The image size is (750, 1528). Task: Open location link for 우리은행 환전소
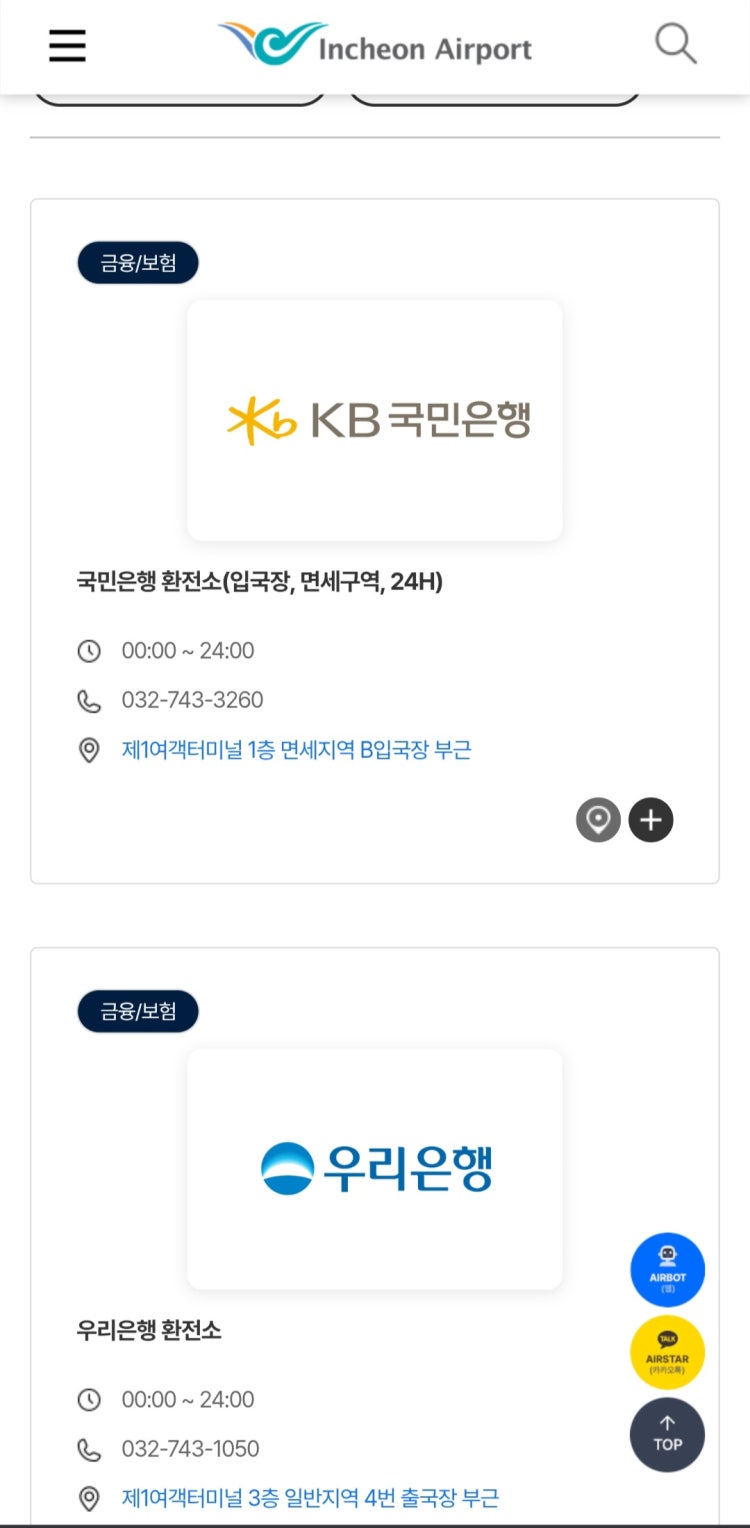pos(310,1497)
